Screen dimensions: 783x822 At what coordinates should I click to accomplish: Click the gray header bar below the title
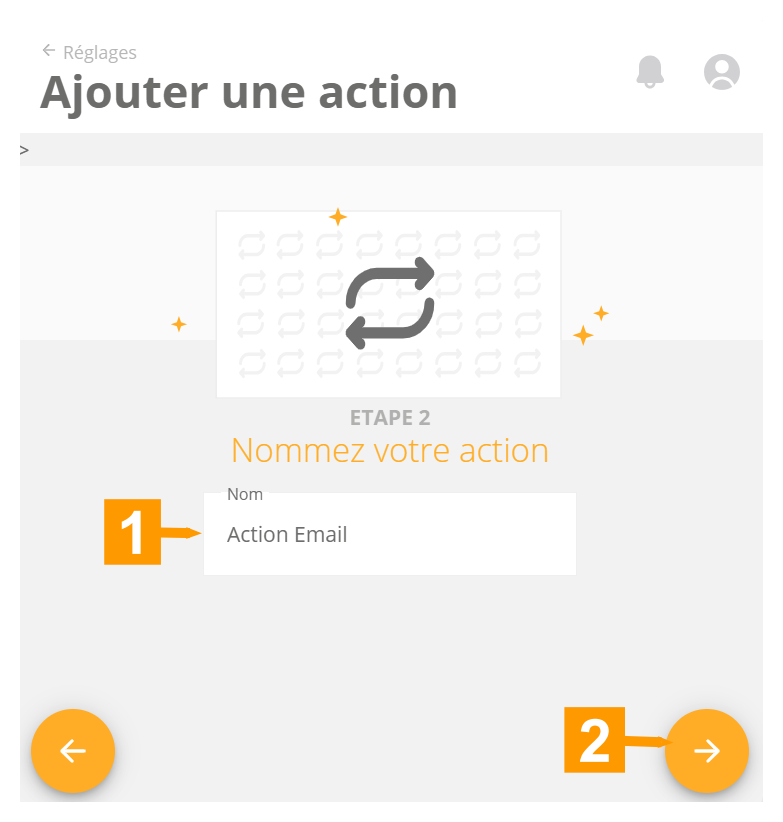400,149
